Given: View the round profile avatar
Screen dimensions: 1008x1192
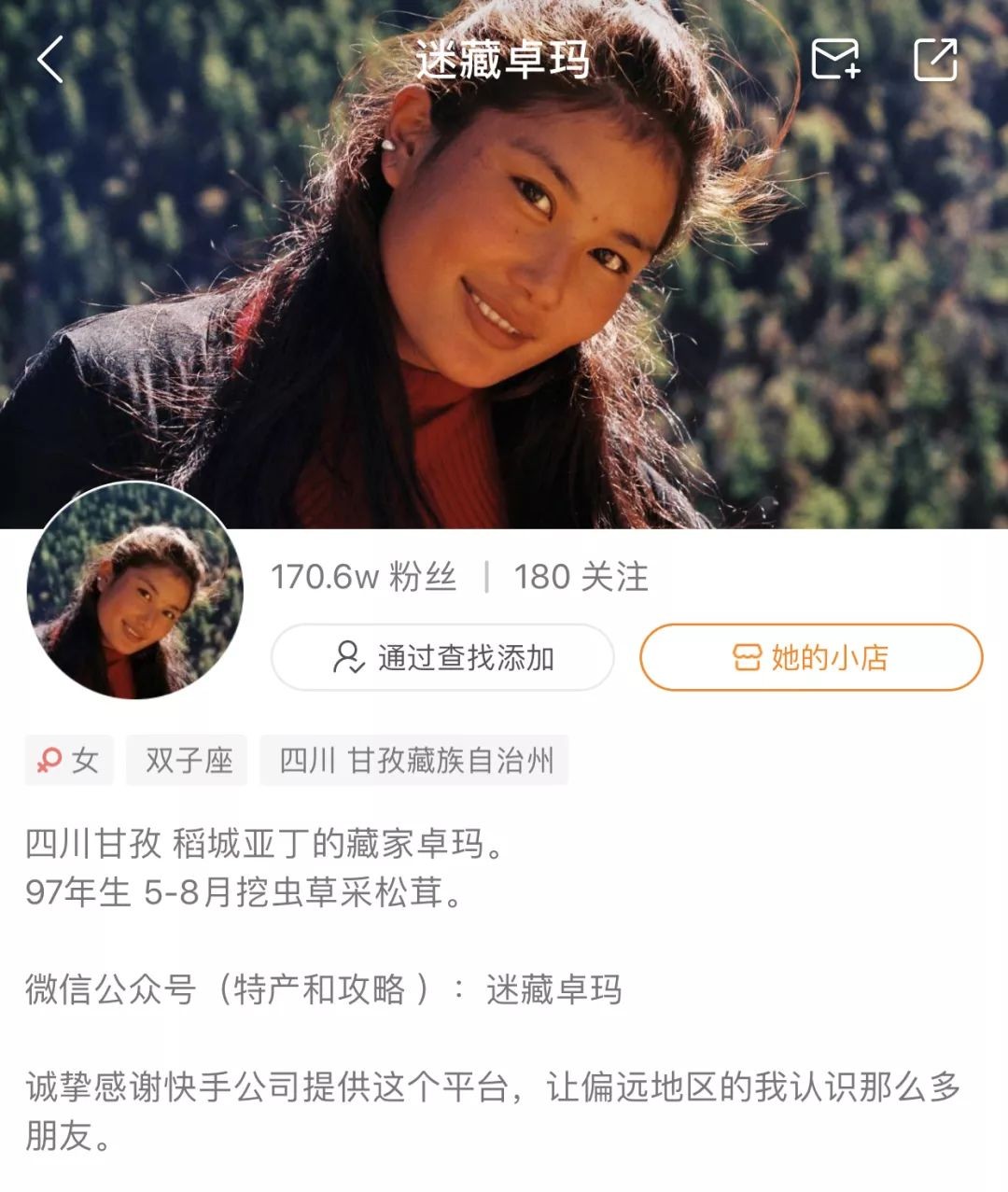Looking at the screenshot, I should (135, 591).
